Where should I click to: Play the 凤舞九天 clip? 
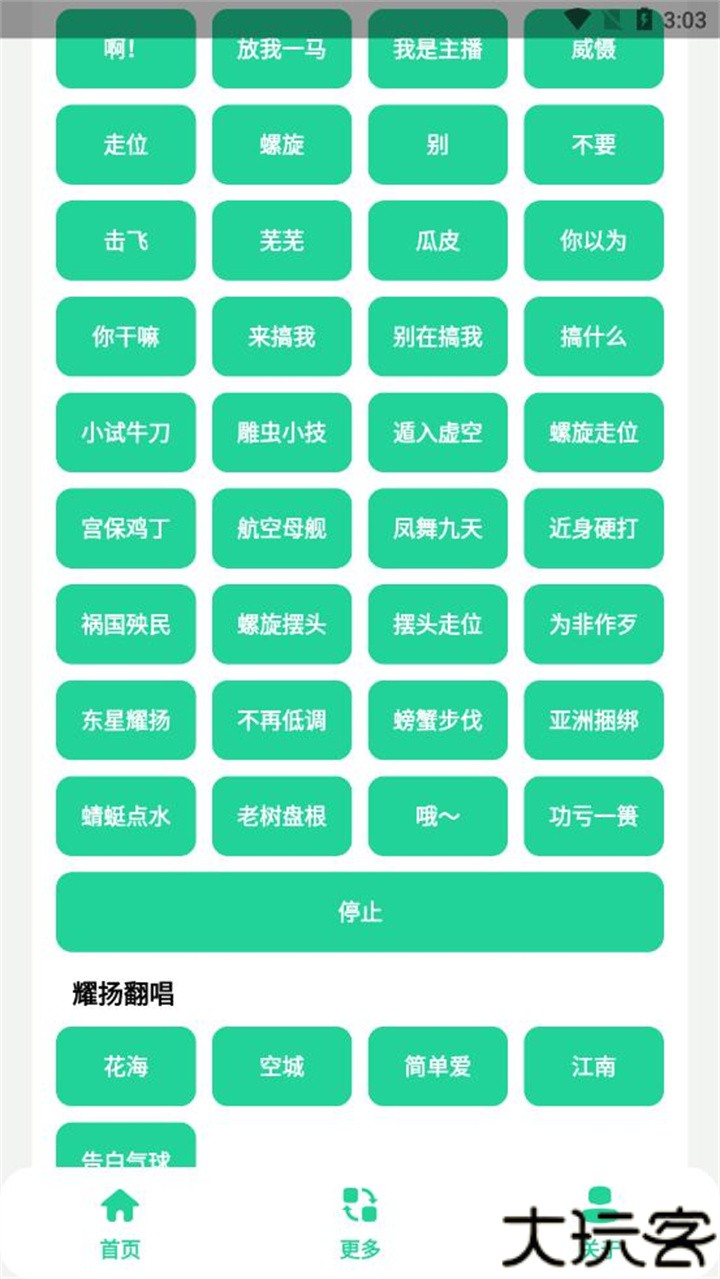coord(437,529)
